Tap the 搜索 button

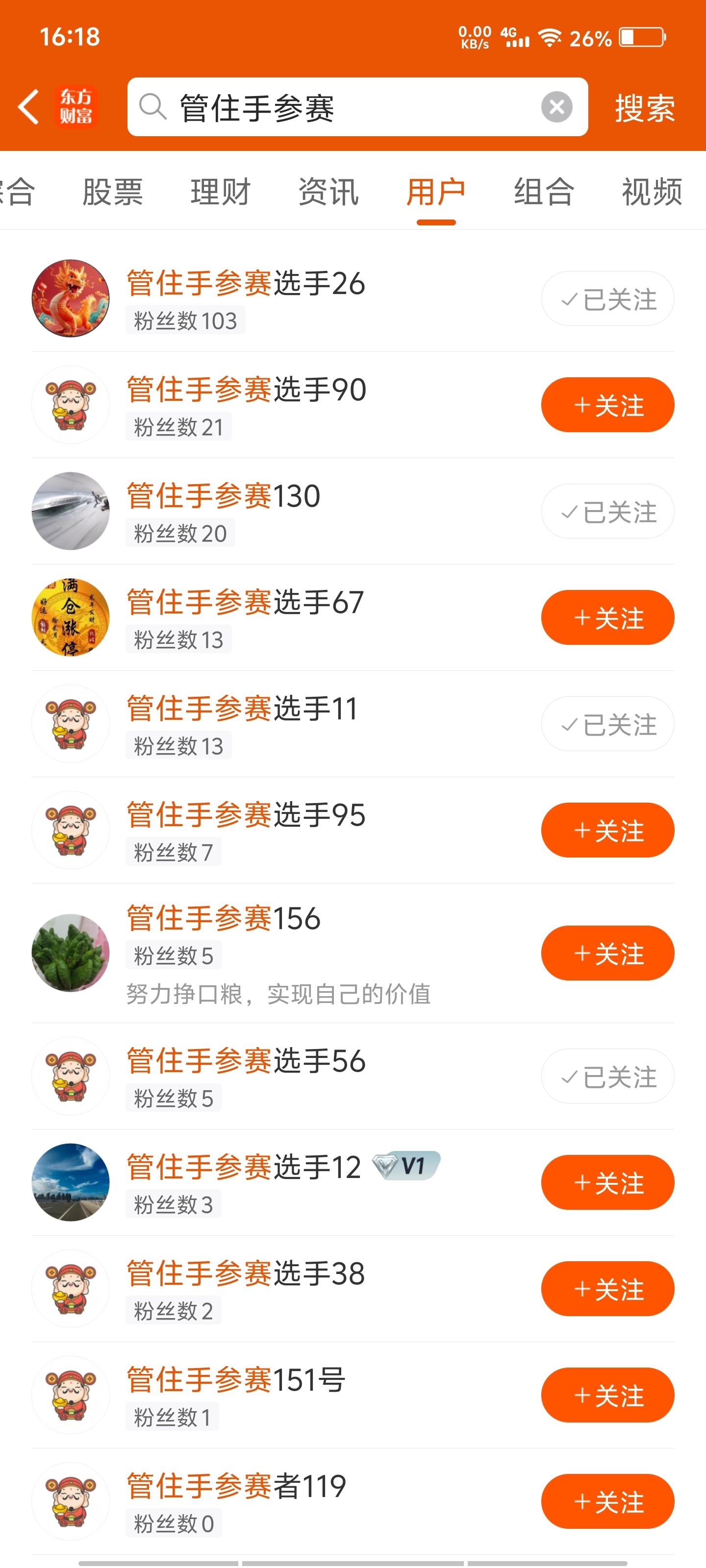coord(645,108)
